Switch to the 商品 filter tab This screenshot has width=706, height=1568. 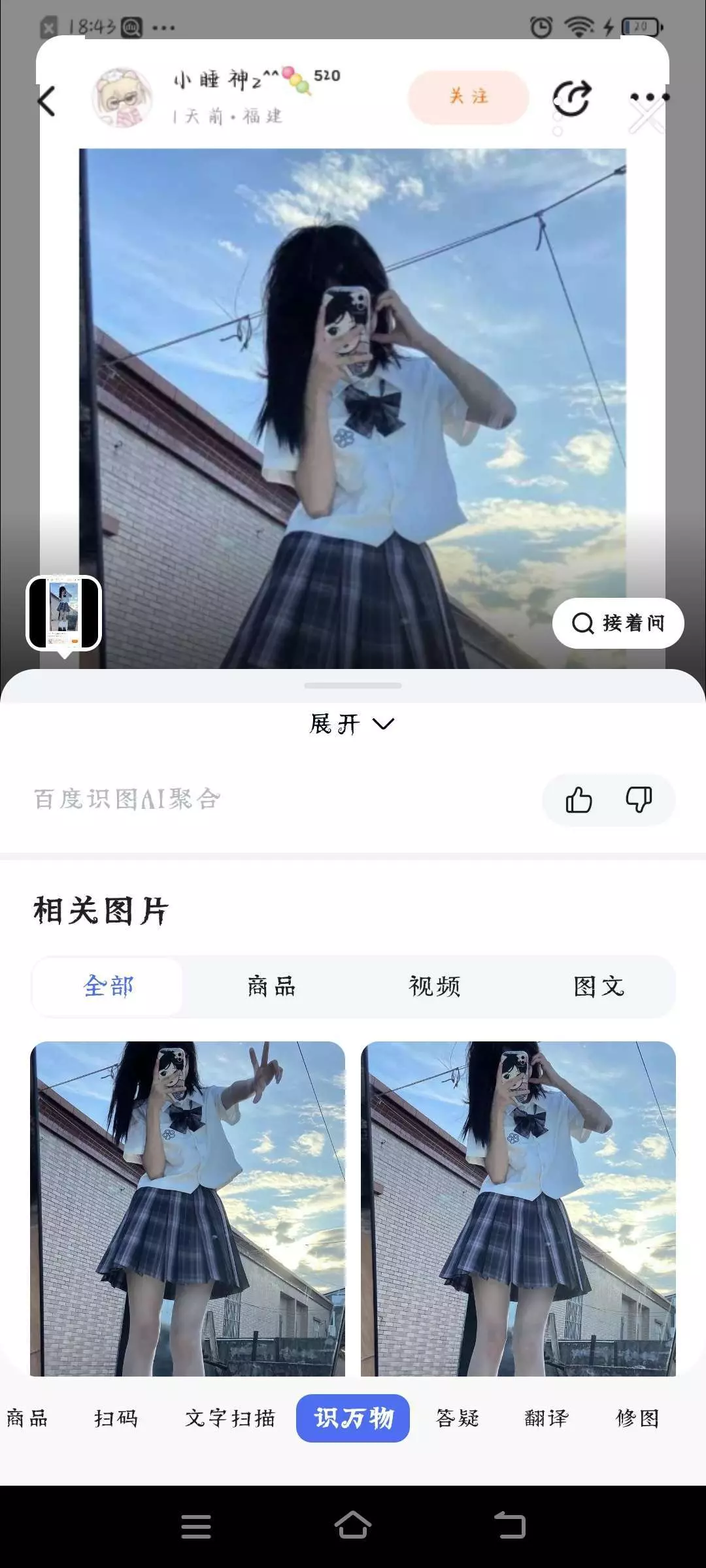[x=271, y=986]
